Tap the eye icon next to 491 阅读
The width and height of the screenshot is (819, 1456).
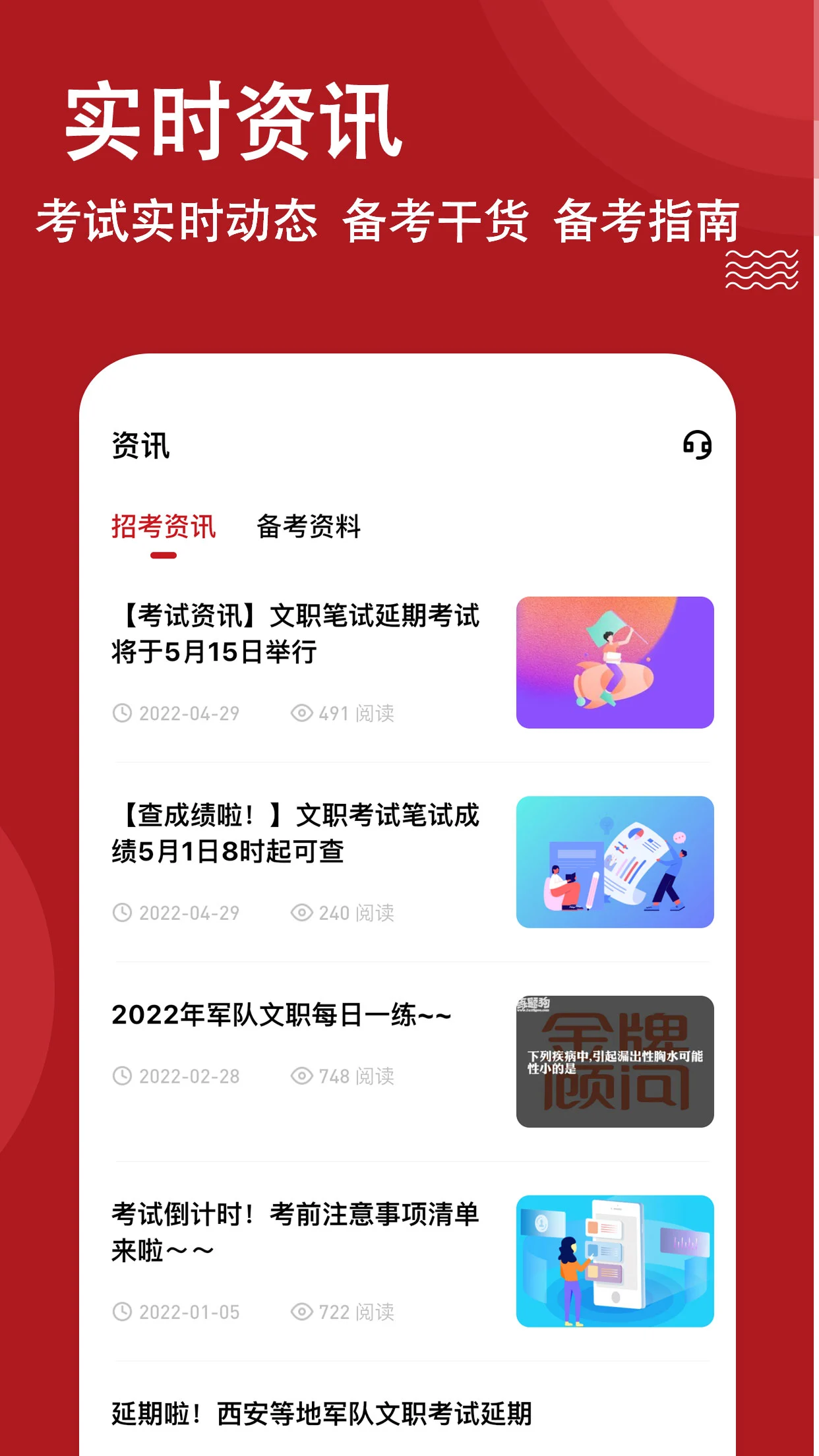tap(302, 713)
